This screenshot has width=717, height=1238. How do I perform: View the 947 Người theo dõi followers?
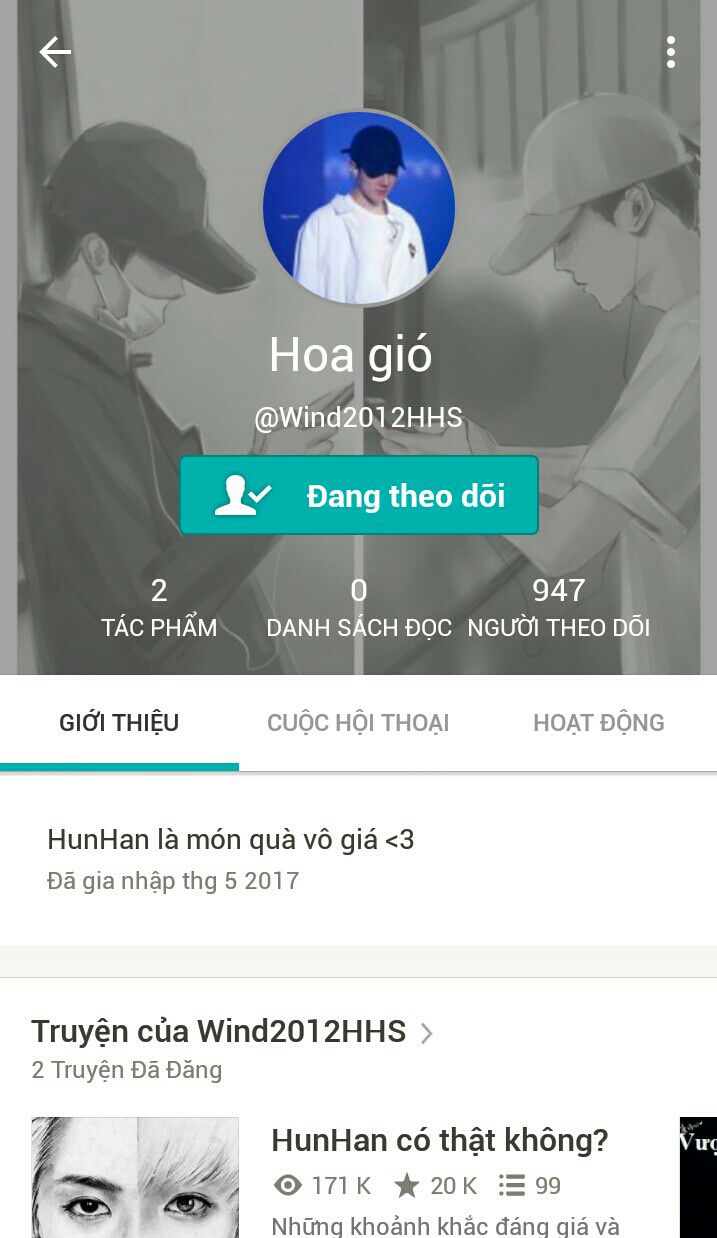tap(559, 608)
